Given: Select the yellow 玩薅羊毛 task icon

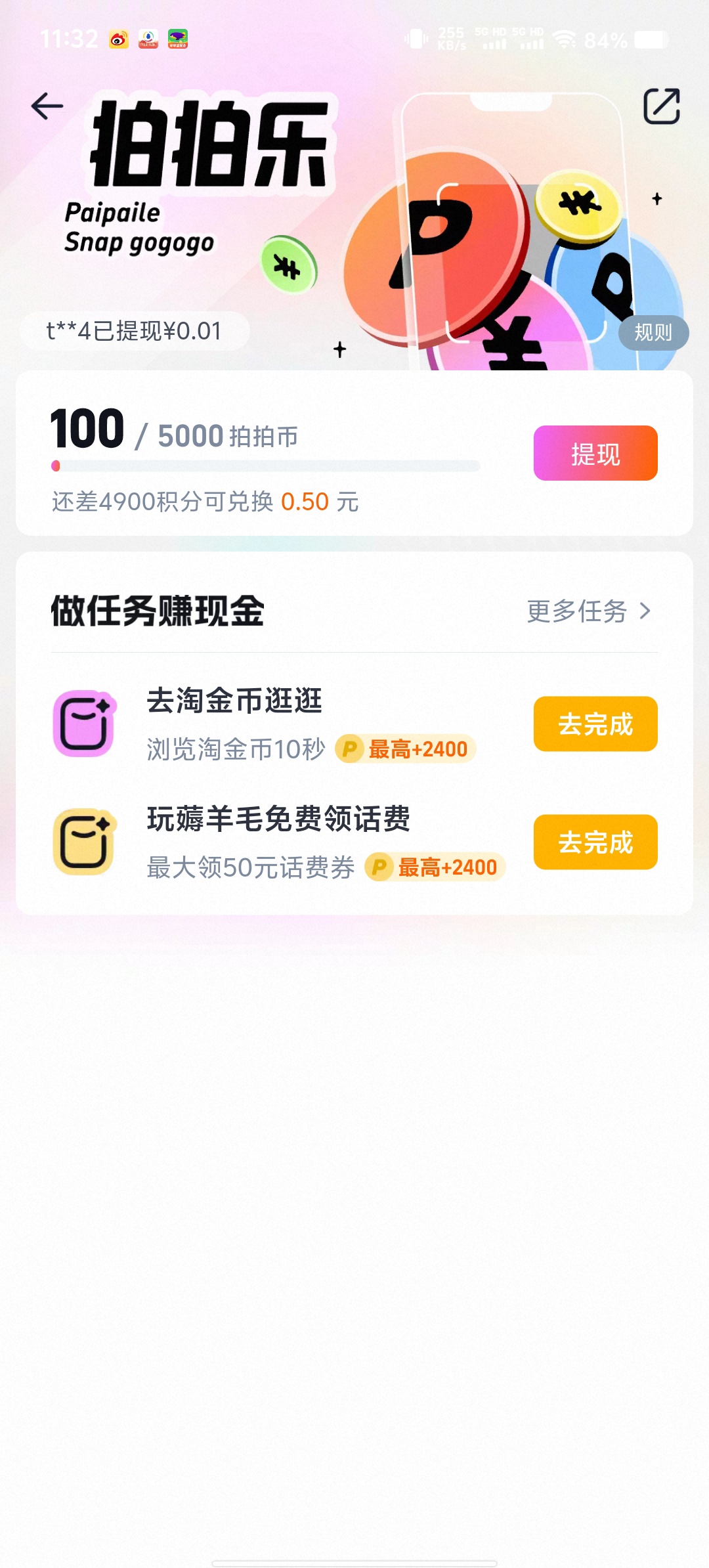Looking at the screenshot, I should pos(84,842).
